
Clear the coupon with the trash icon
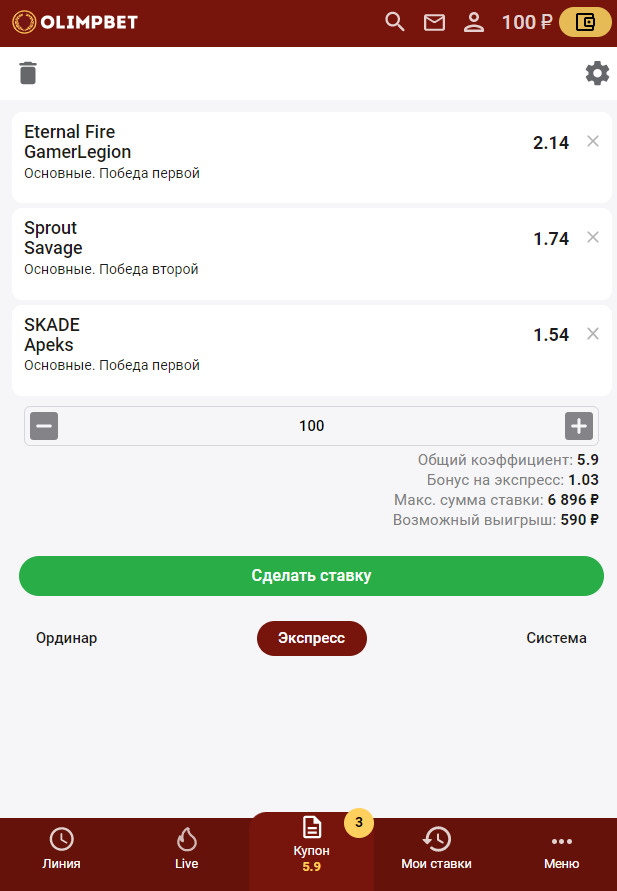pos(28,73)
